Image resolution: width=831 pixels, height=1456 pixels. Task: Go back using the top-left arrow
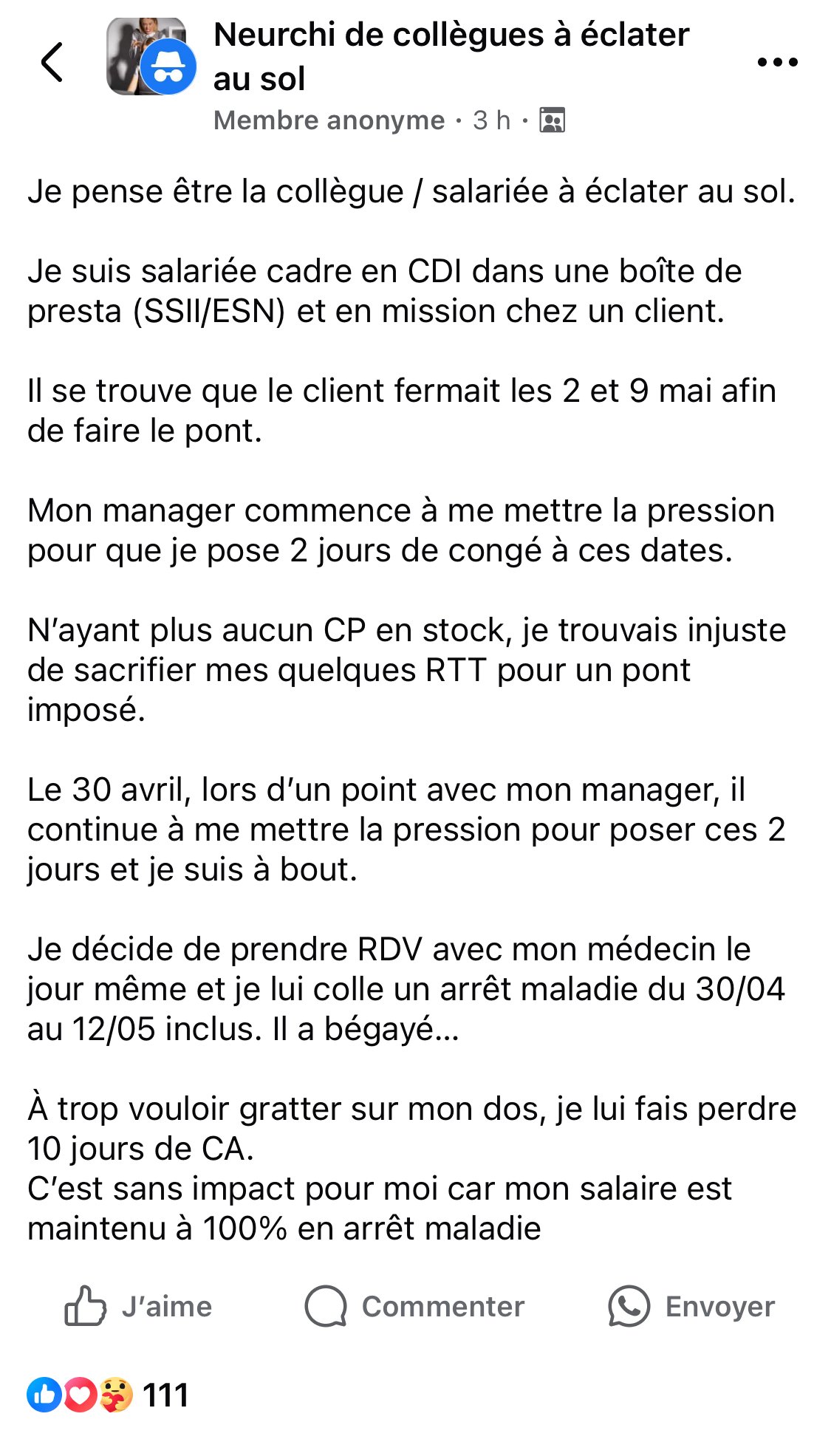point(52,61)
